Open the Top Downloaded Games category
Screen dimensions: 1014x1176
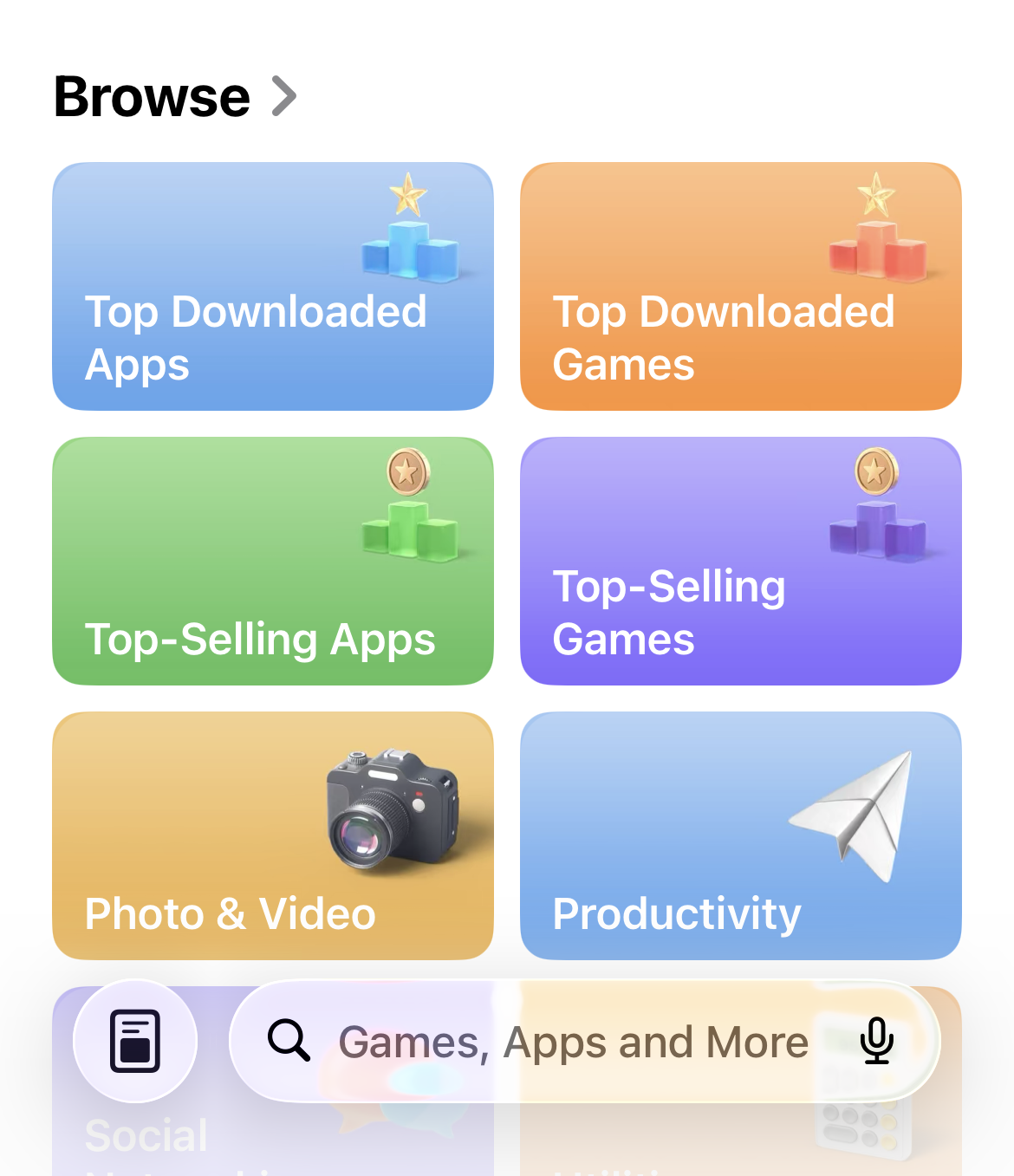point(741,286)
